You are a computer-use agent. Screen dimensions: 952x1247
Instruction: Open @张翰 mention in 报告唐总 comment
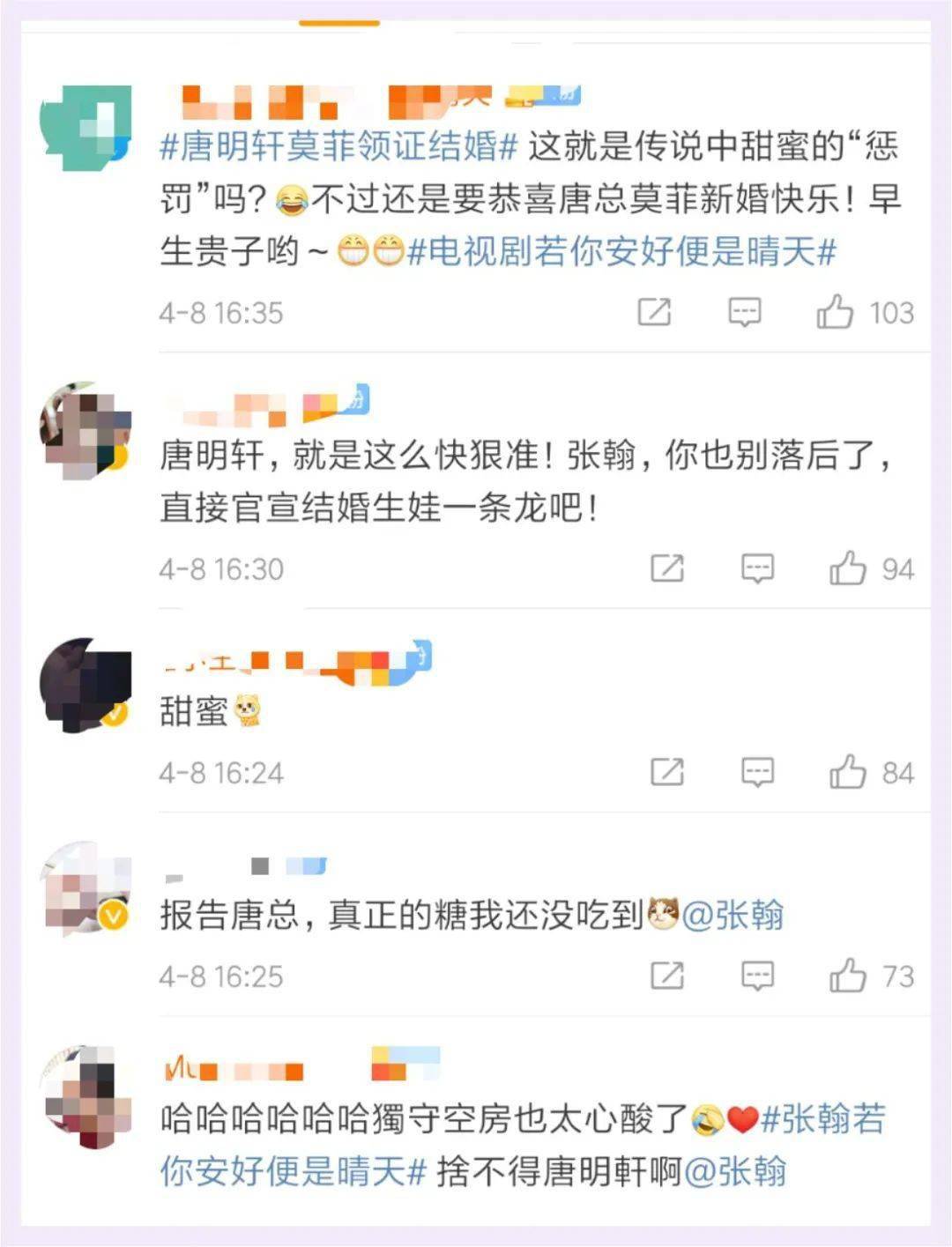coord(733,916)
